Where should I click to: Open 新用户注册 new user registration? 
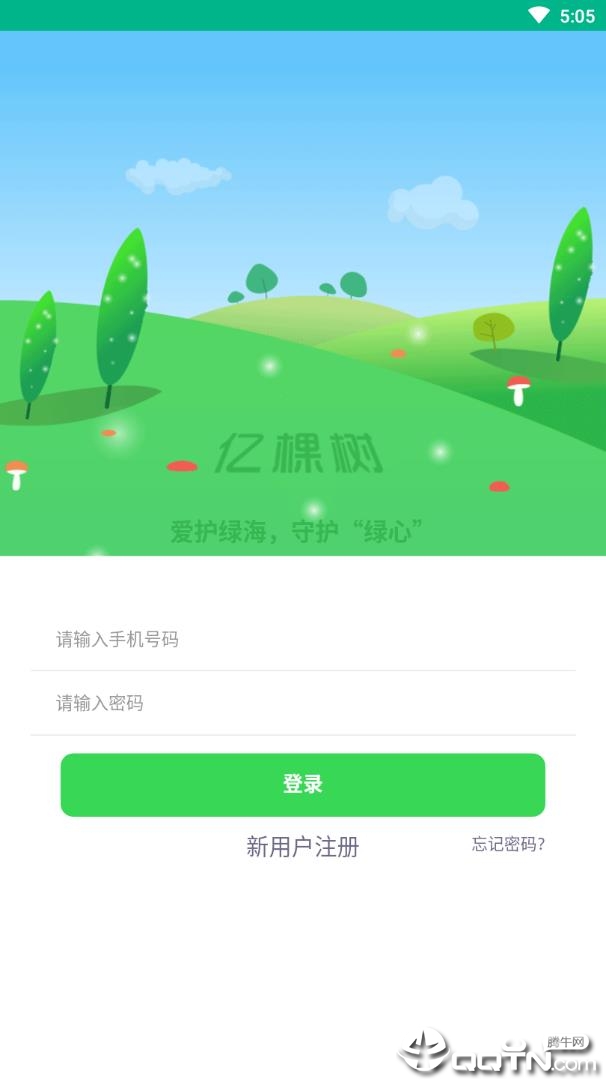(x=302, y=847)
